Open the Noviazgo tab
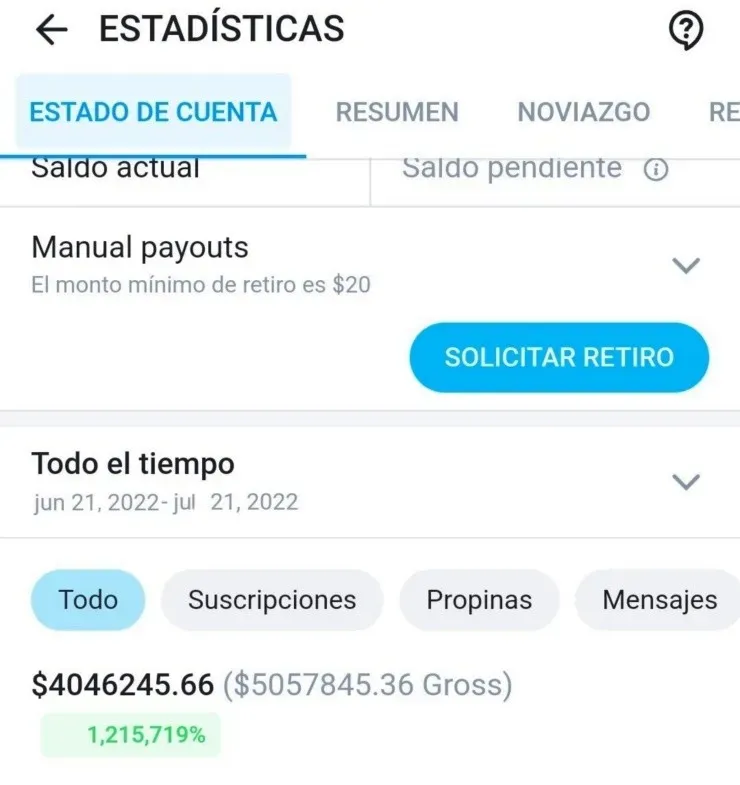This screenshot has height=785, width=740. tap(583, 112)
